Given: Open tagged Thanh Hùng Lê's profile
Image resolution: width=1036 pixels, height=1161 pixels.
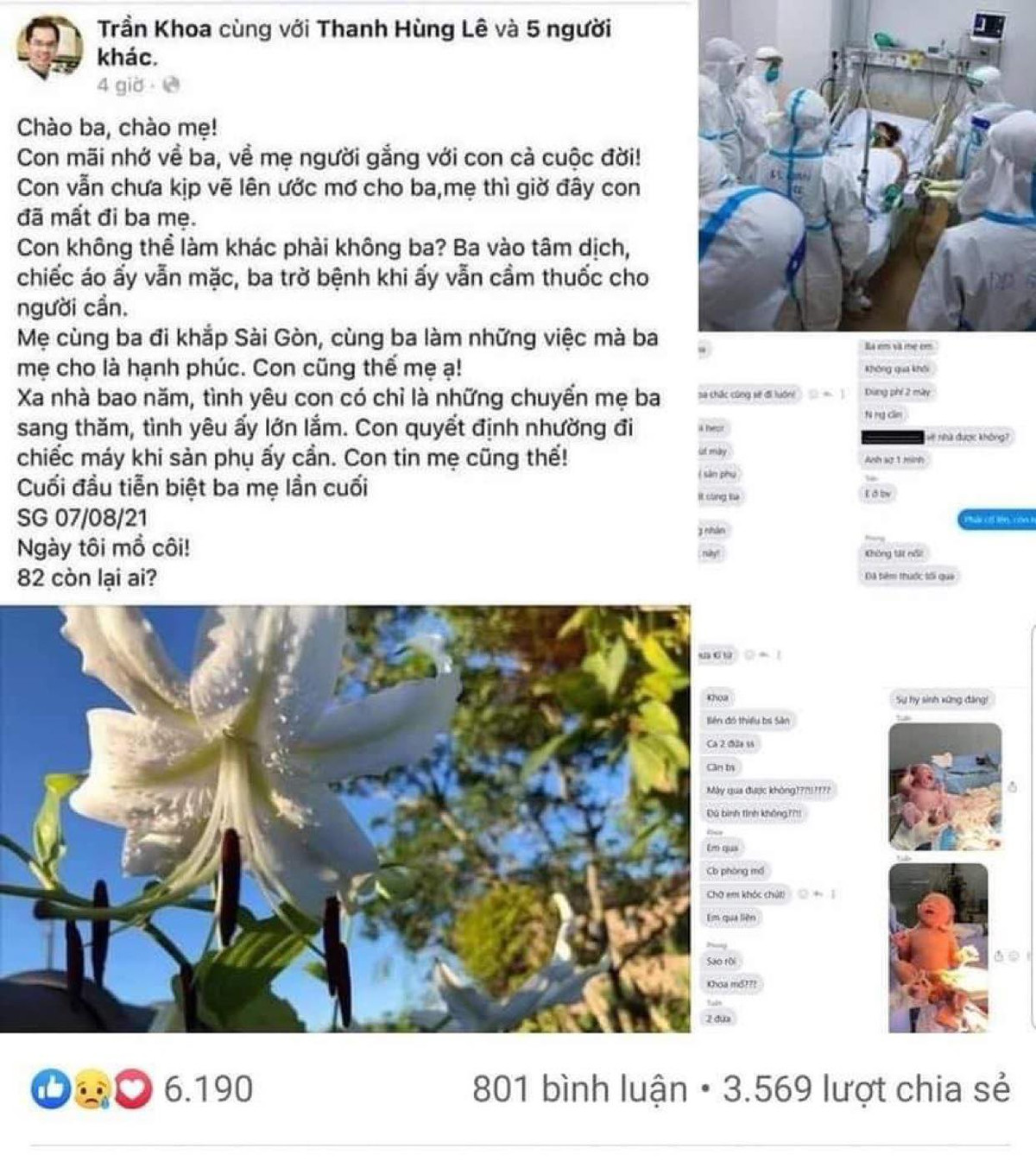Looking at the screenshot, I should click(402, 28).
